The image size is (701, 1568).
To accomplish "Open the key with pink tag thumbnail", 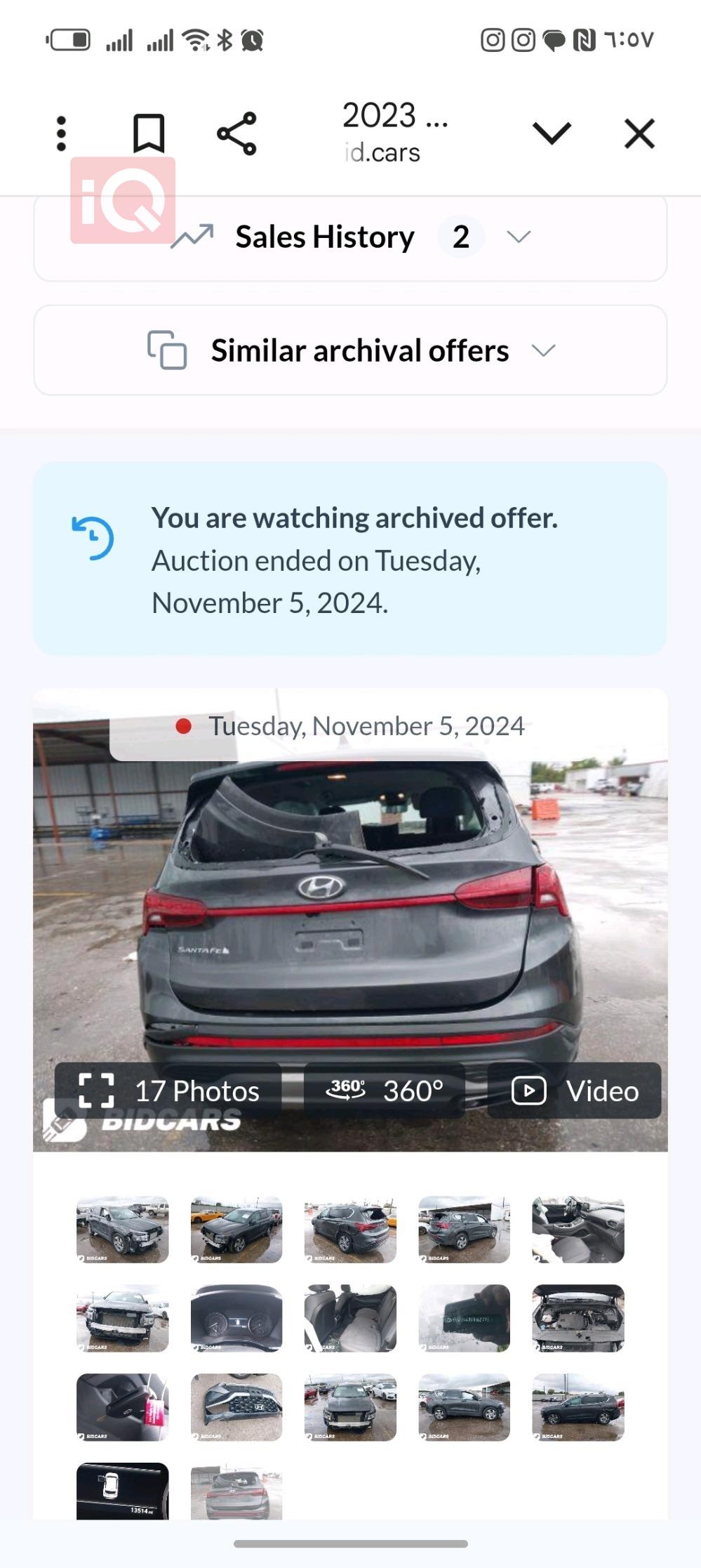I will [123, 1406].
